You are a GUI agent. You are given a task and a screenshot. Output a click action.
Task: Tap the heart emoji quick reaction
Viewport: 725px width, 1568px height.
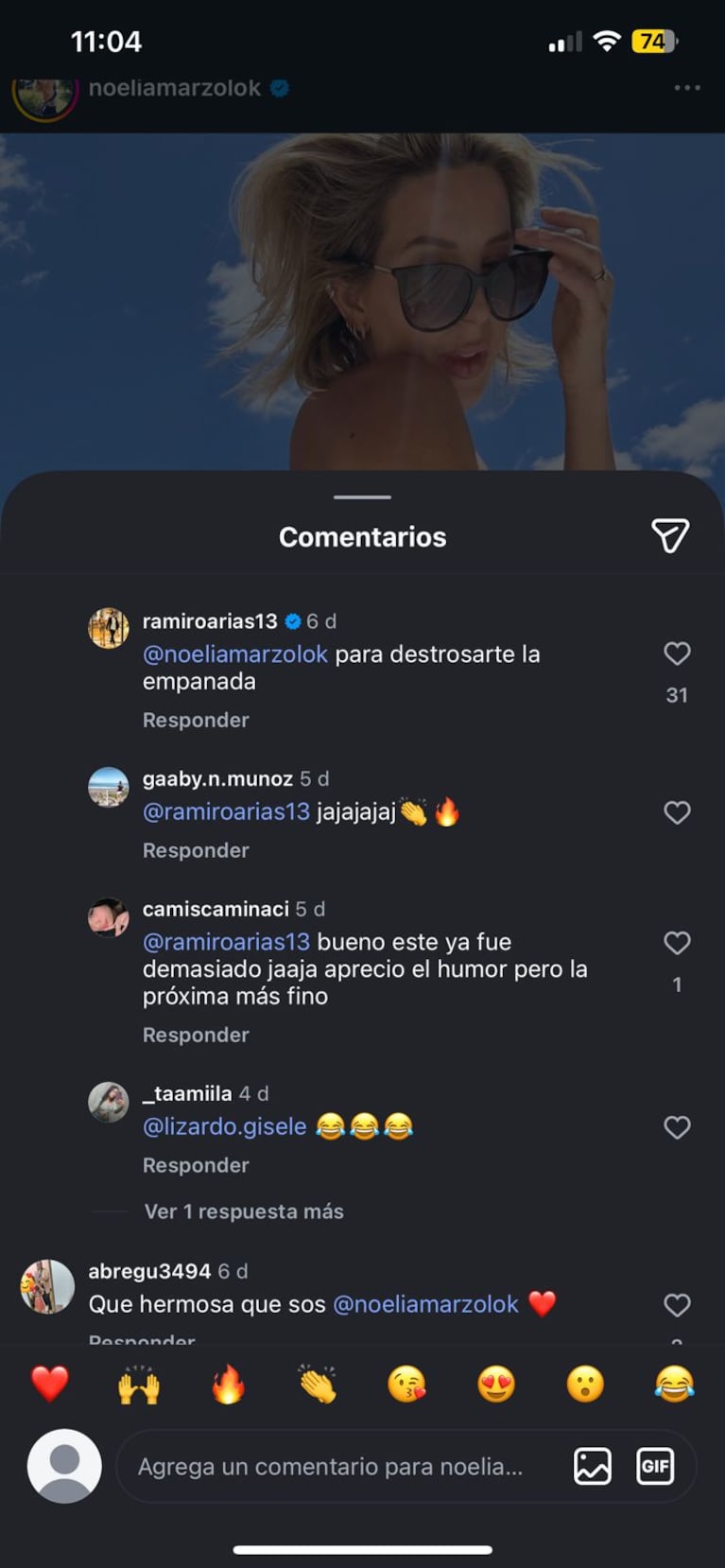(49, 1384)
